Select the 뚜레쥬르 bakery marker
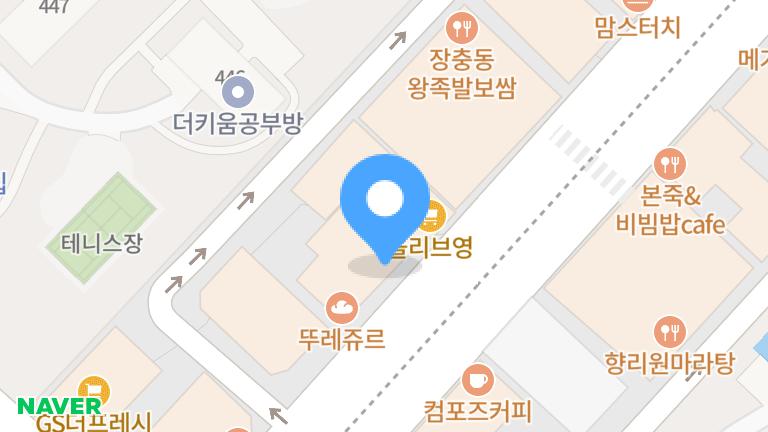Image resolution: width=768 pixels, height=432 pixels. tap(341, 306)
